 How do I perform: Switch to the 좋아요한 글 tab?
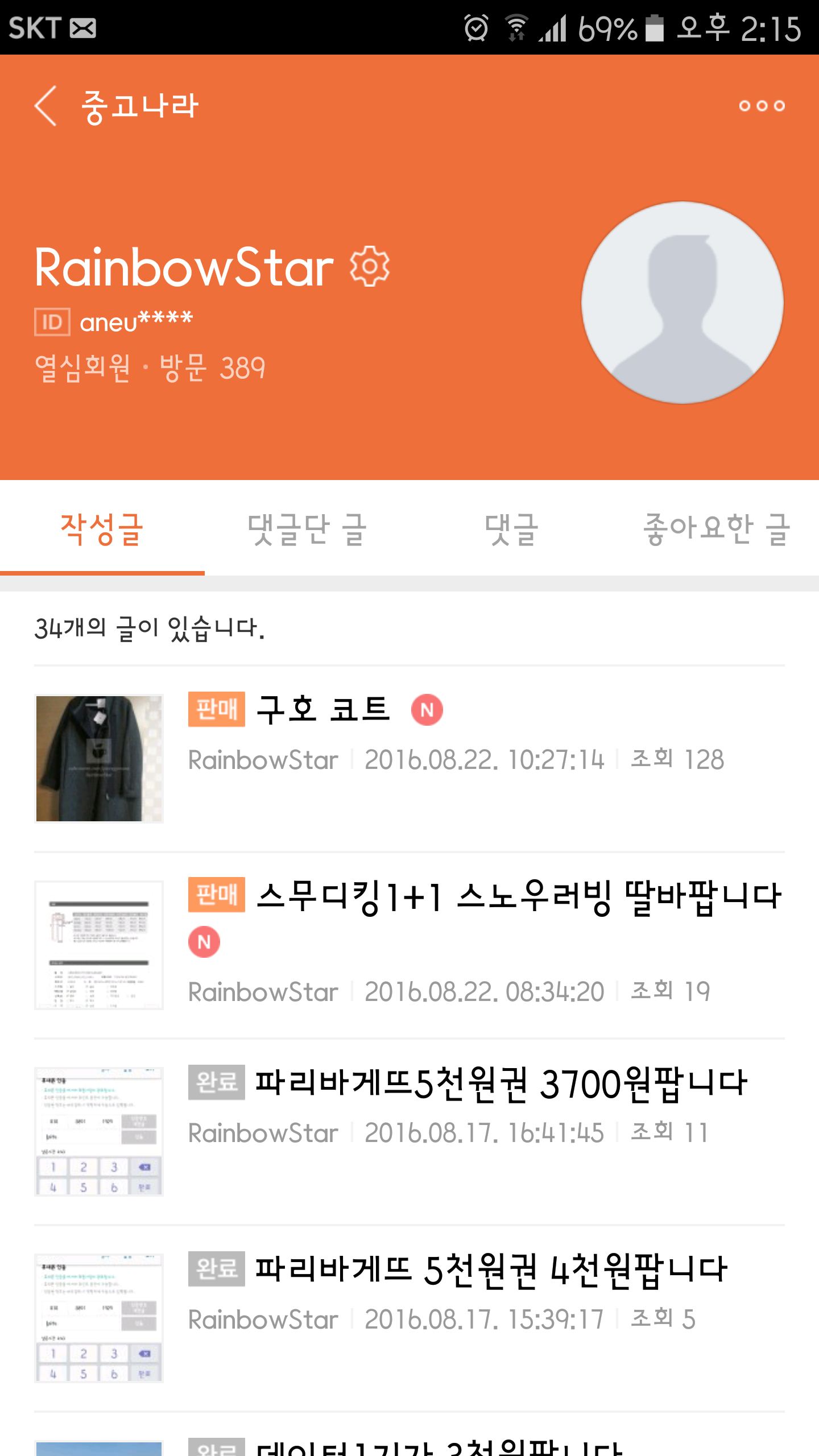717,529
